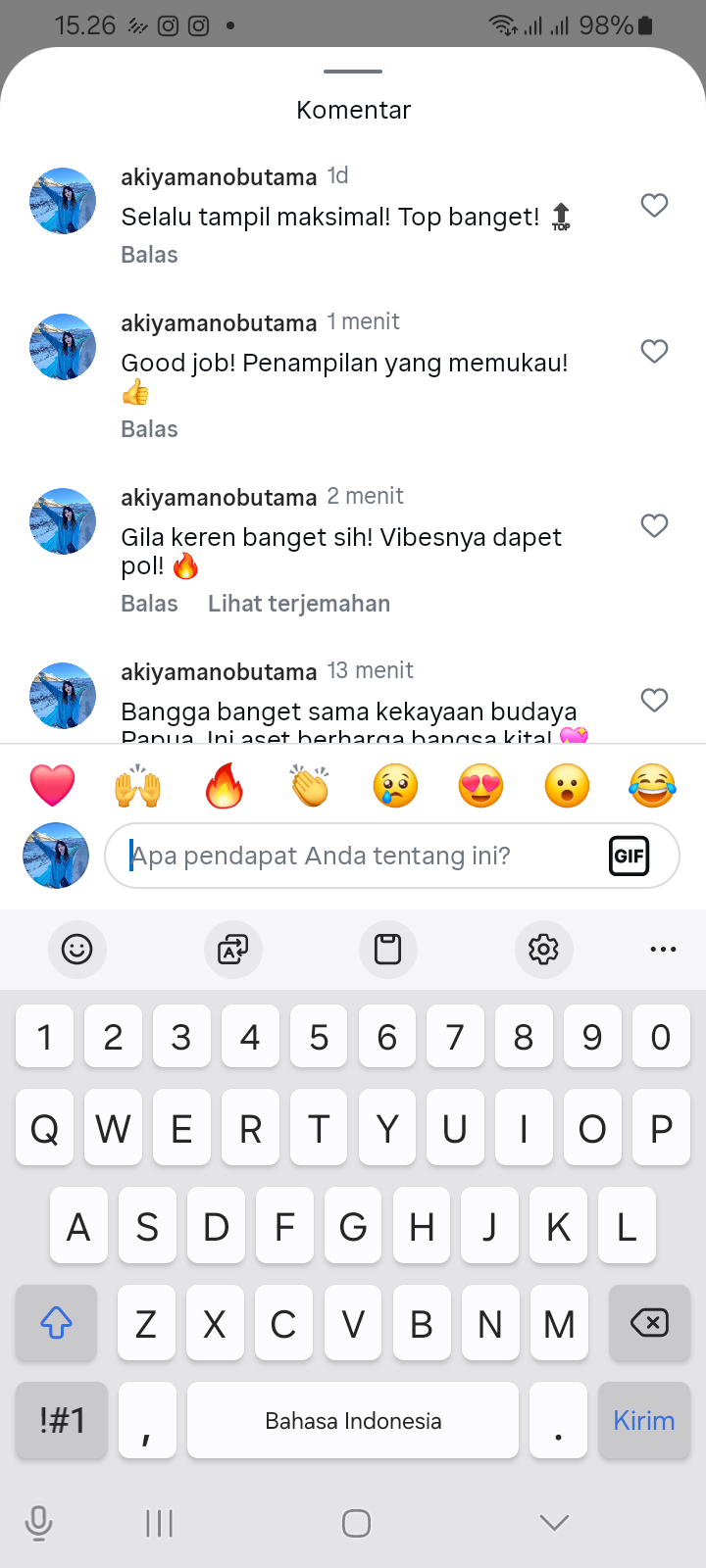Like the 'Selalu tampil maksimal' comment
This screenshot has height=1568, width=706.
click(654, 206)
